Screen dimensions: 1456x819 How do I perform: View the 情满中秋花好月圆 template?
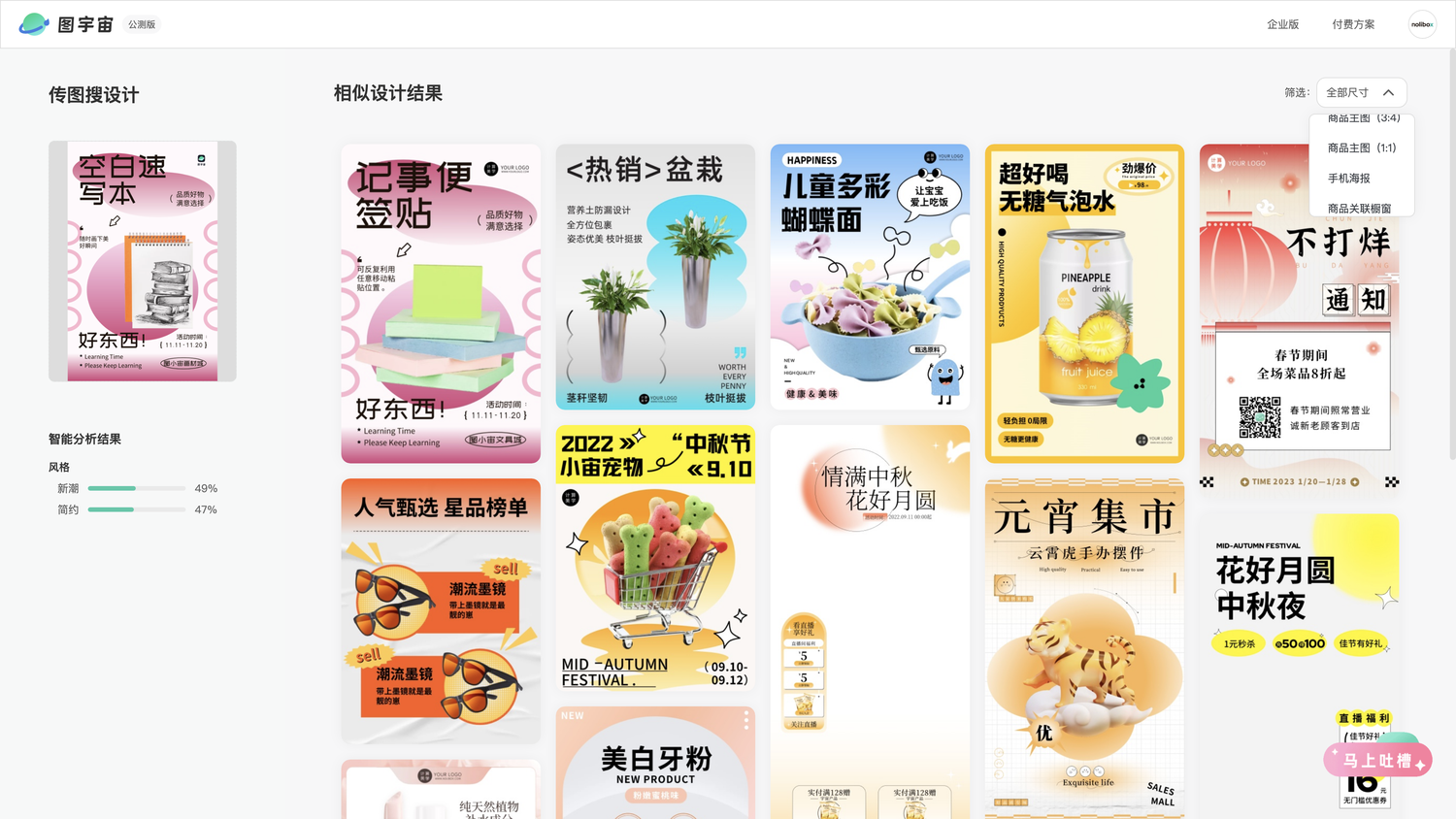pos(870,621)
